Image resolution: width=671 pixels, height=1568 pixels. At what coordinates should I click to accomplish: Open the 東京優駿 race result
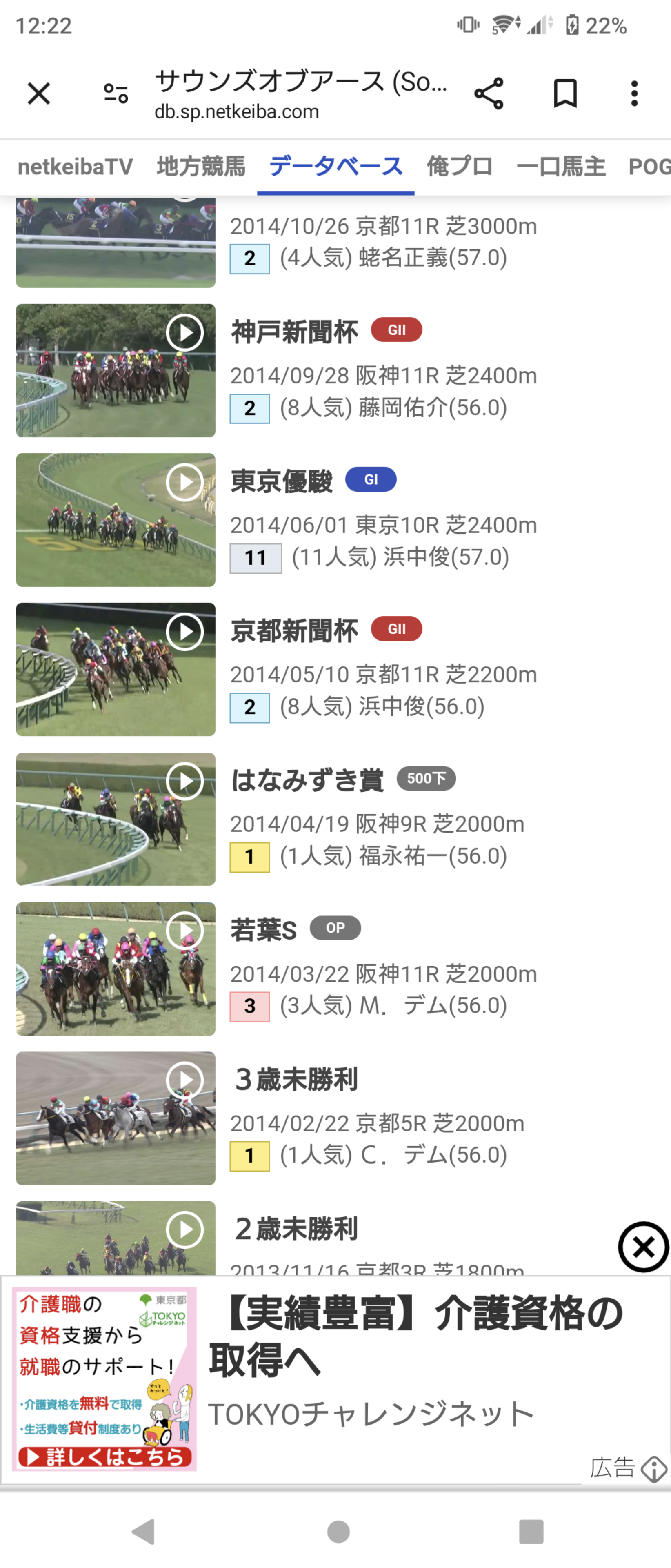282,481
